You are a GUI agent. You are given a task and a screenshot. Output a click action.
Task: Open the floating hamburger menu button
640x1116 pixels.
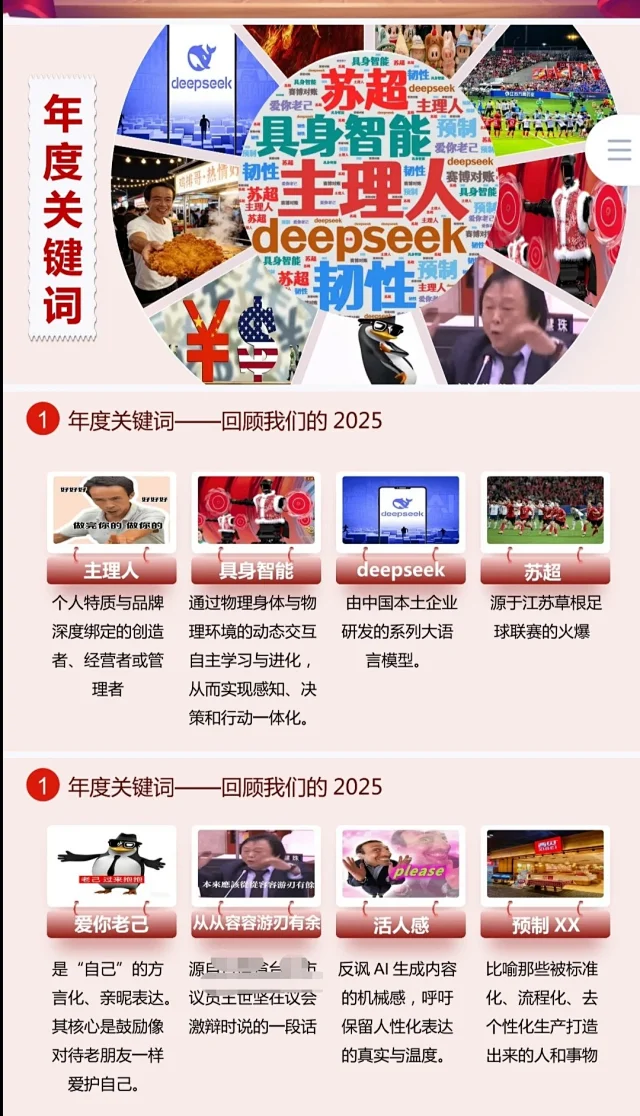pos(619,150)
